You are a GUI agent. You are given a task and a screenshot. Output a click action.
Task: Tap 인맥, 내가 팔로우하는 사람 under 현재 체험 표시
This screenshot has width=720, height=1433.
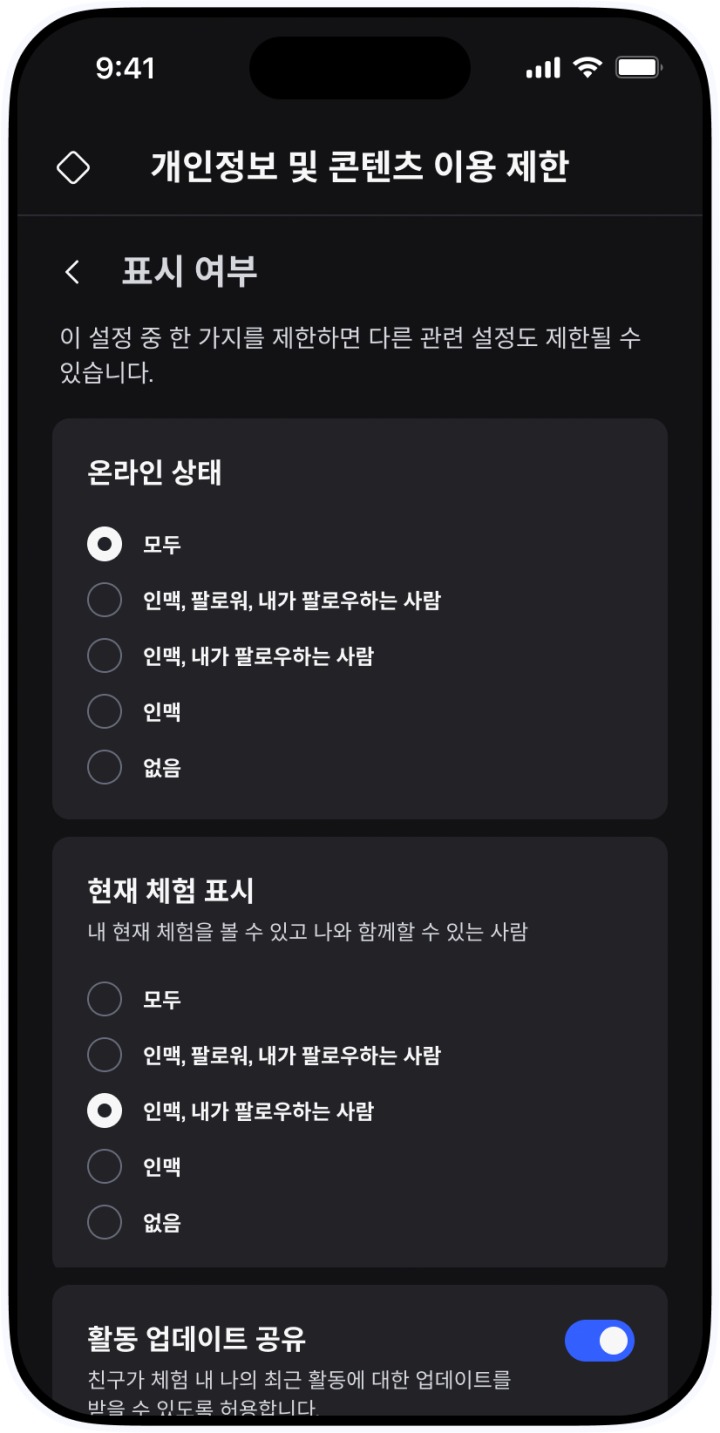coord(105,1111)
